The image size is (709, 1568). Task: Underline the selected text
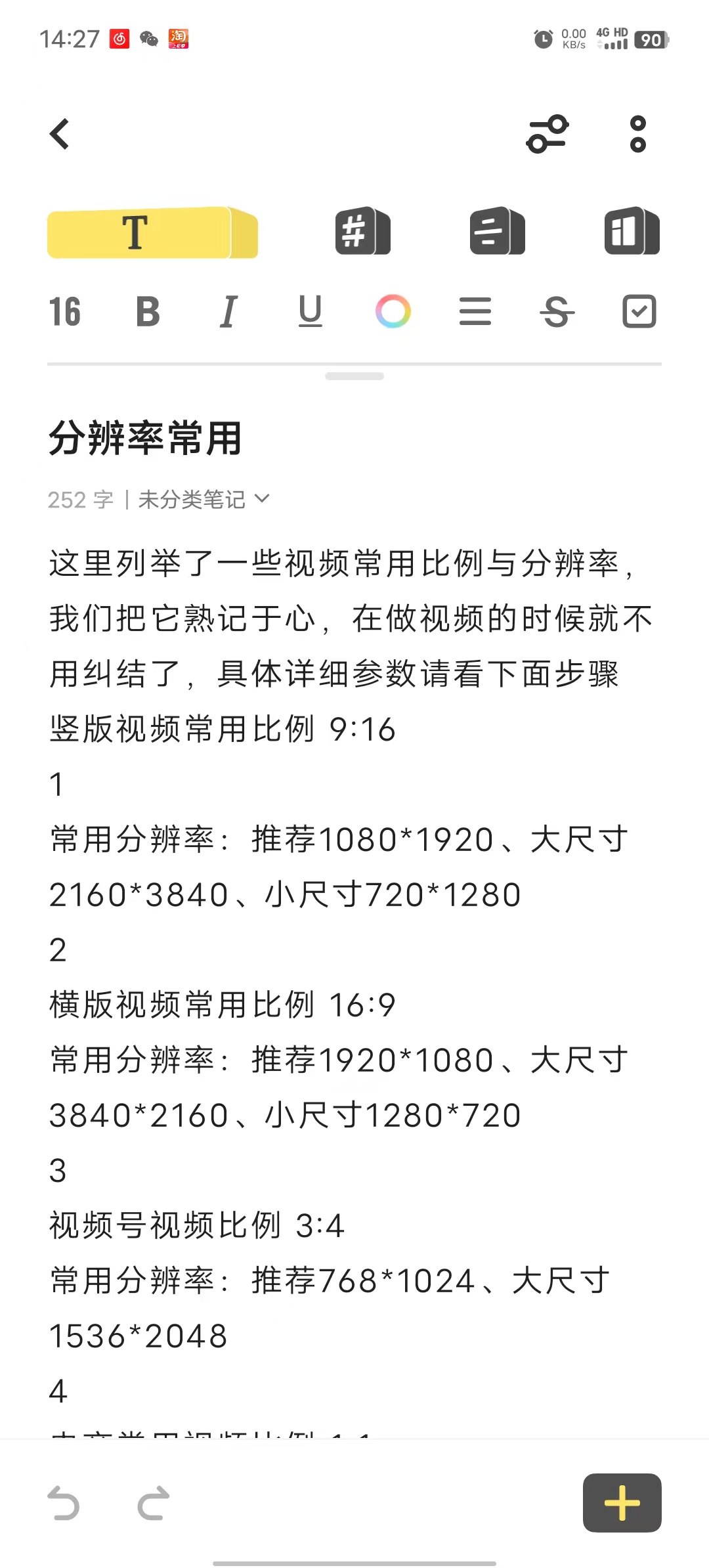coord(310,311)
